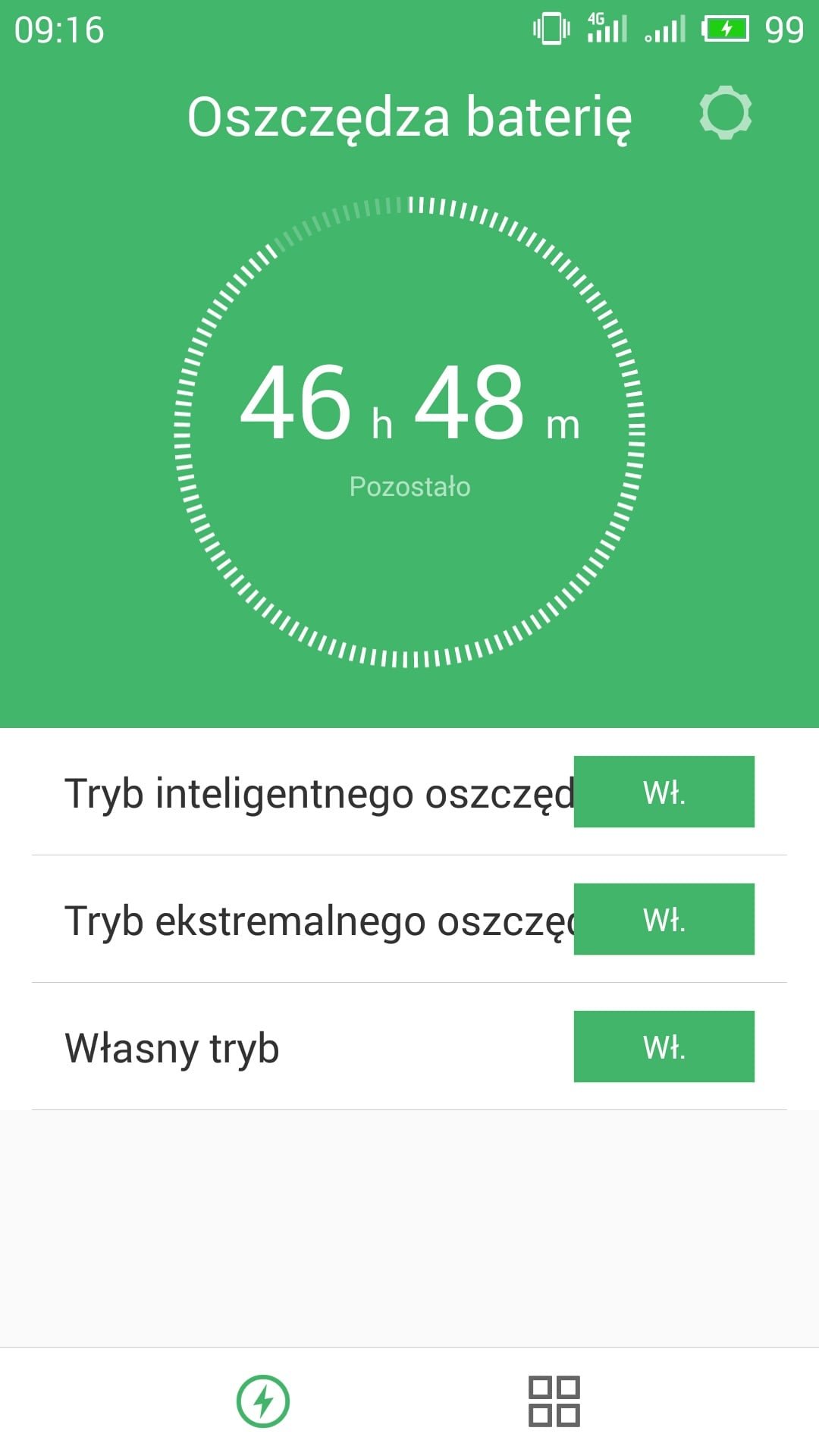Open the battery saver settings gear
819x1456 pixels.
coord(725,112)
